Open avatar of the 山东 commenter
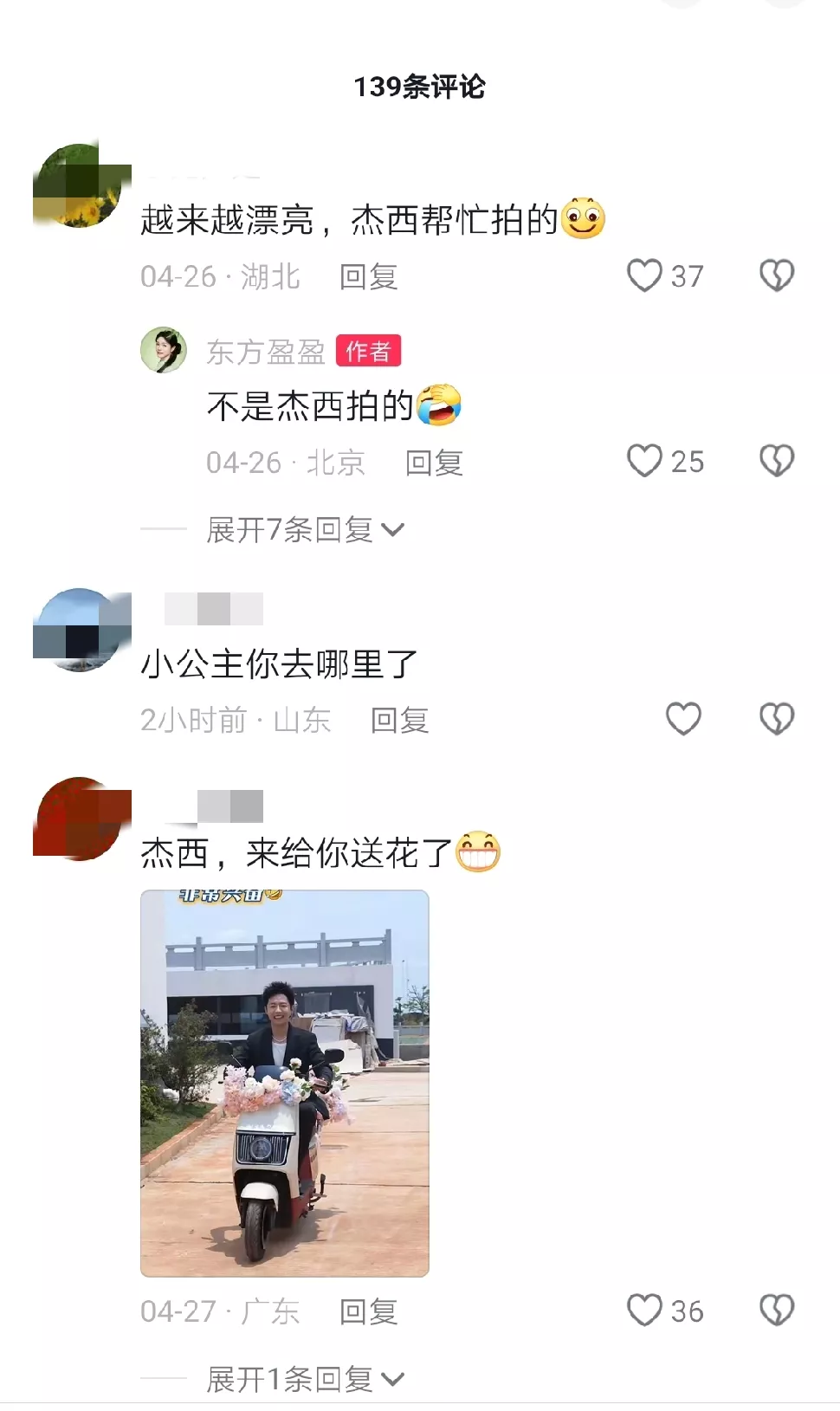840x1411 pixels. point(78,631)
